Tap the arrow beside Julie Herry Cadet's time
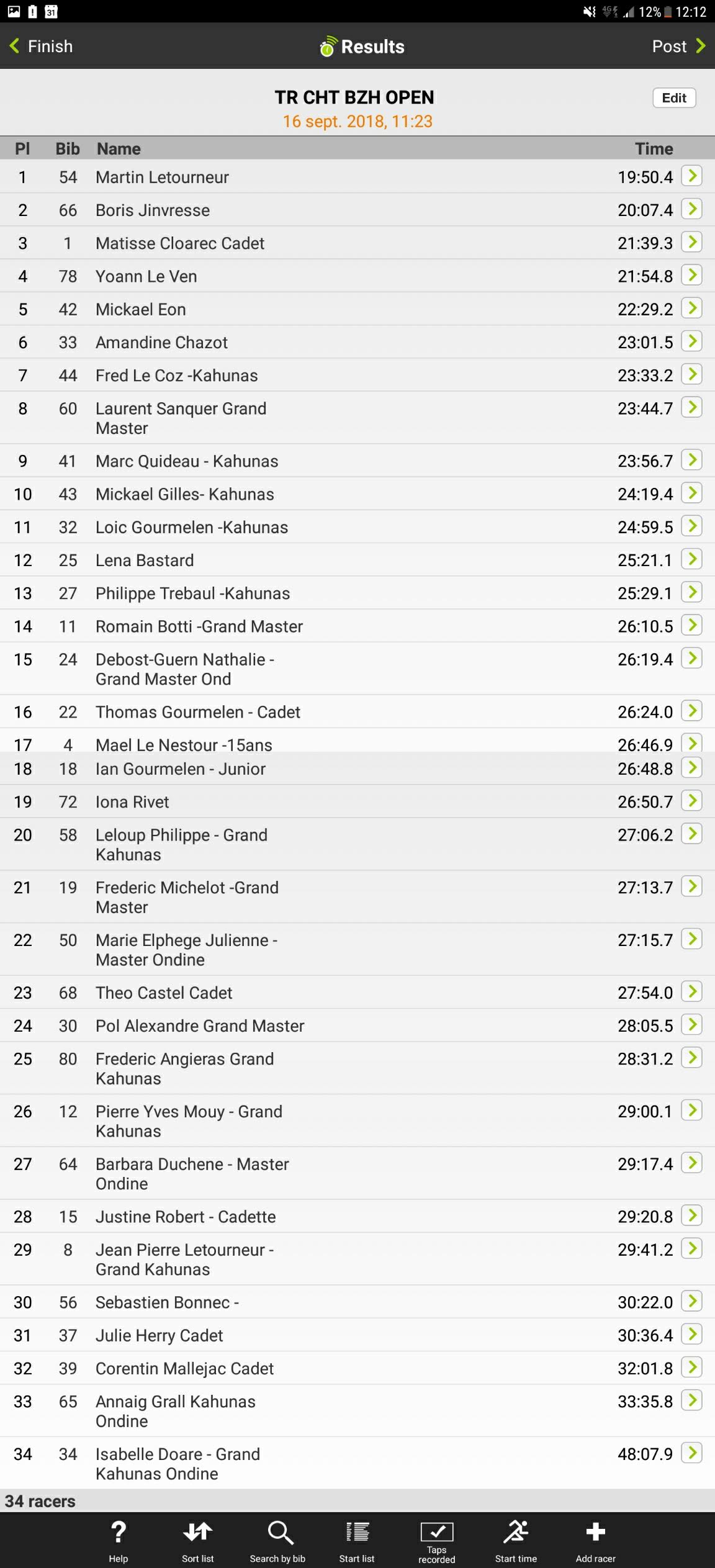This screenshot has height=1568, width=715. coord(691,1334)
